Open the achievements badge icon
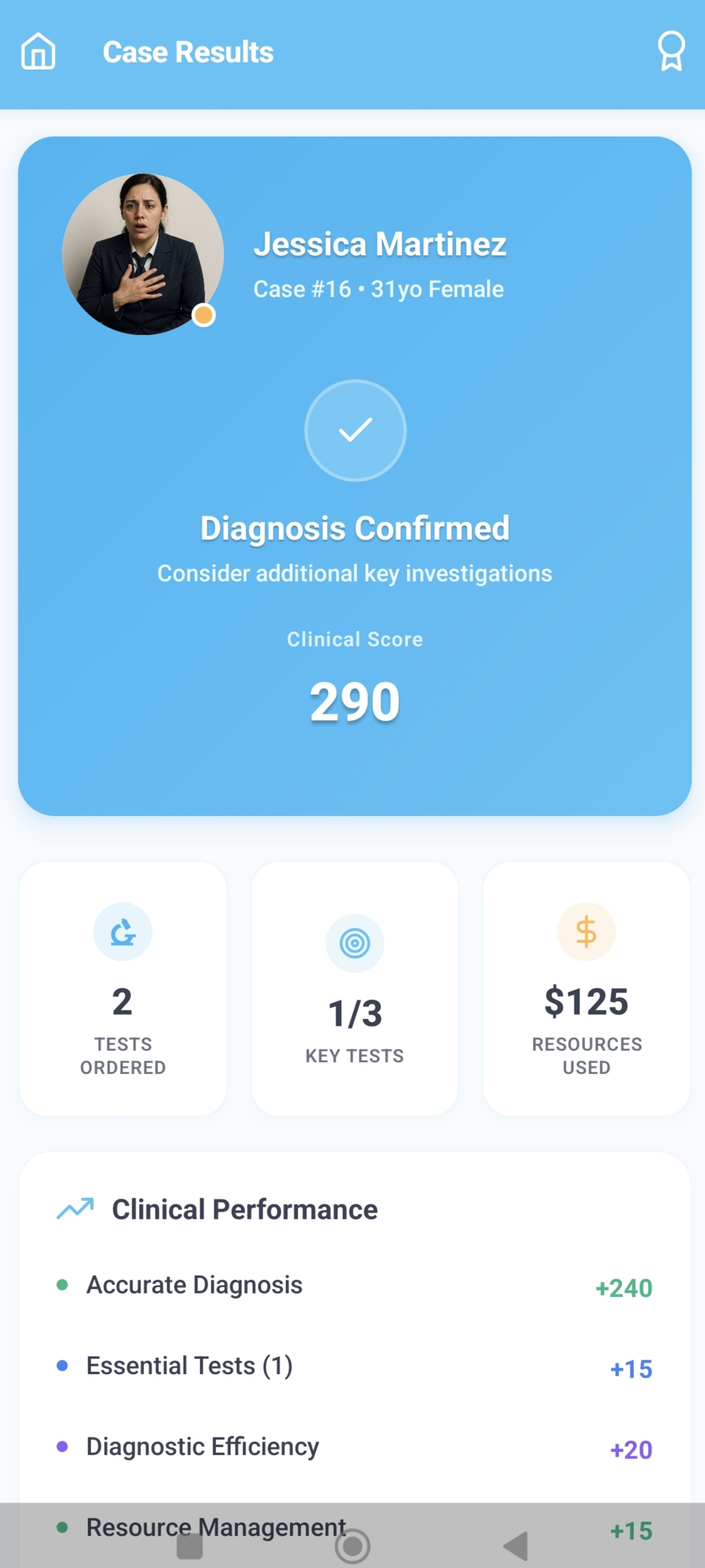 (x=671, y=52)
